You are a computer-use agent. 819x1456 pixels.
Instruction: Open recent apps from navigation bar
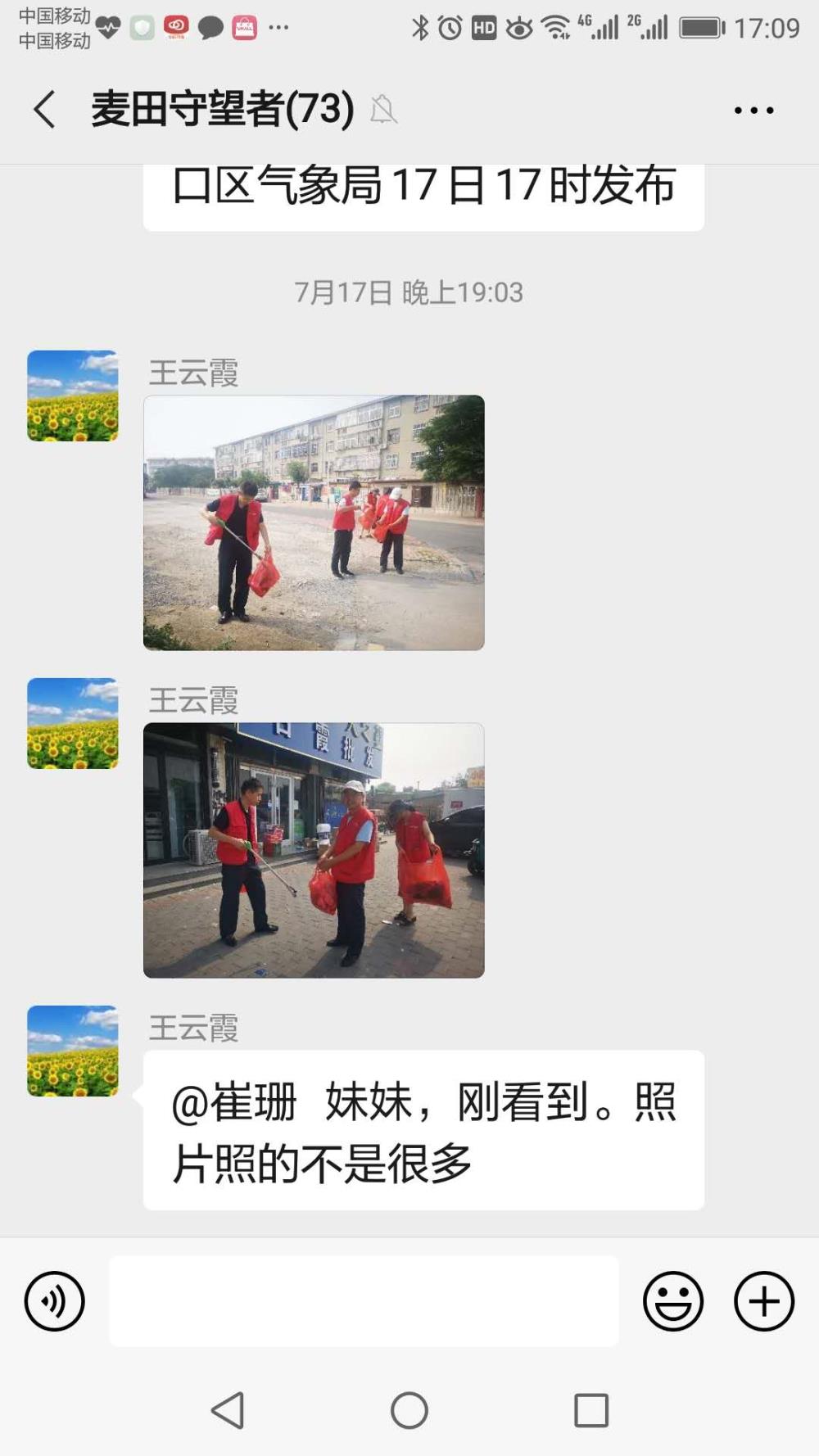point(591,1410)
